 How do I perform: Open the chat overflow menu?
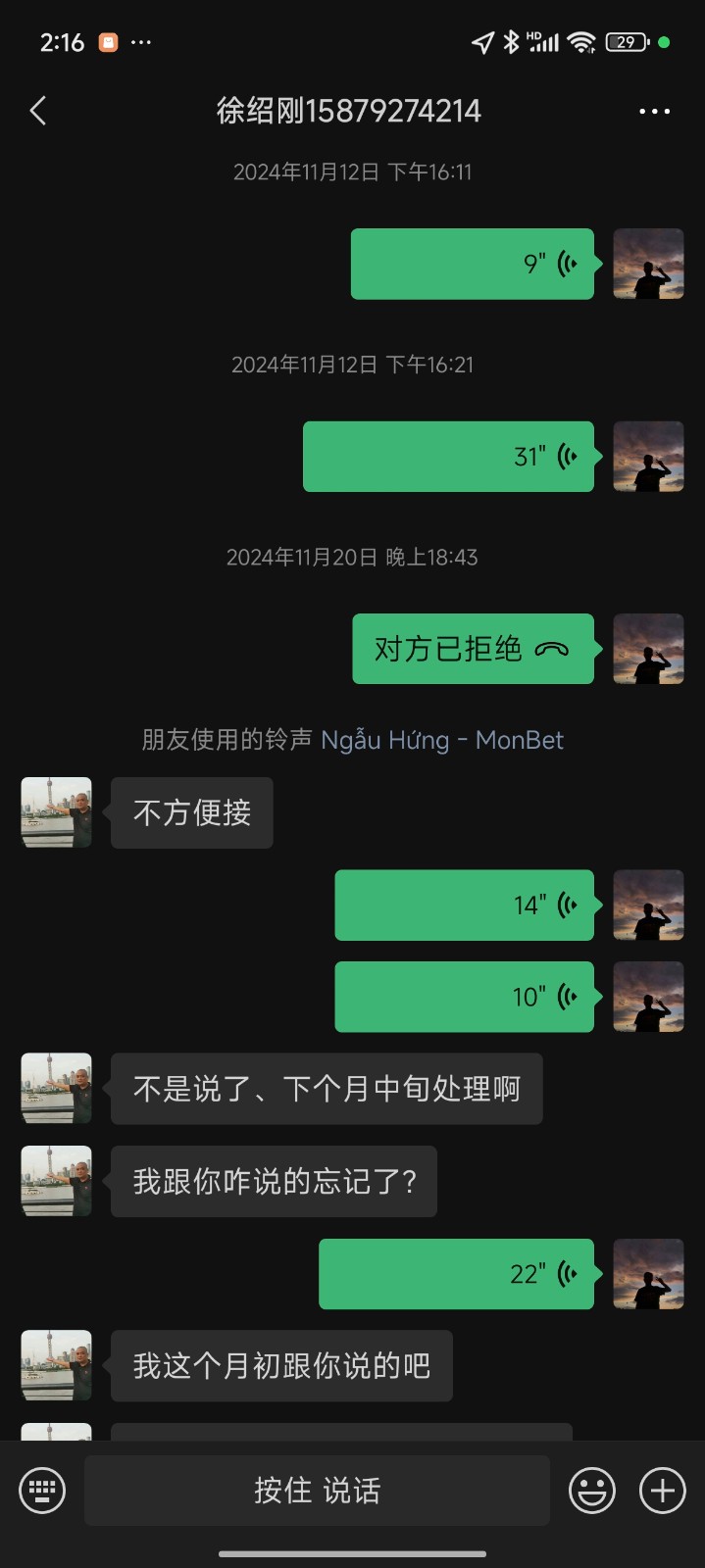654,111
